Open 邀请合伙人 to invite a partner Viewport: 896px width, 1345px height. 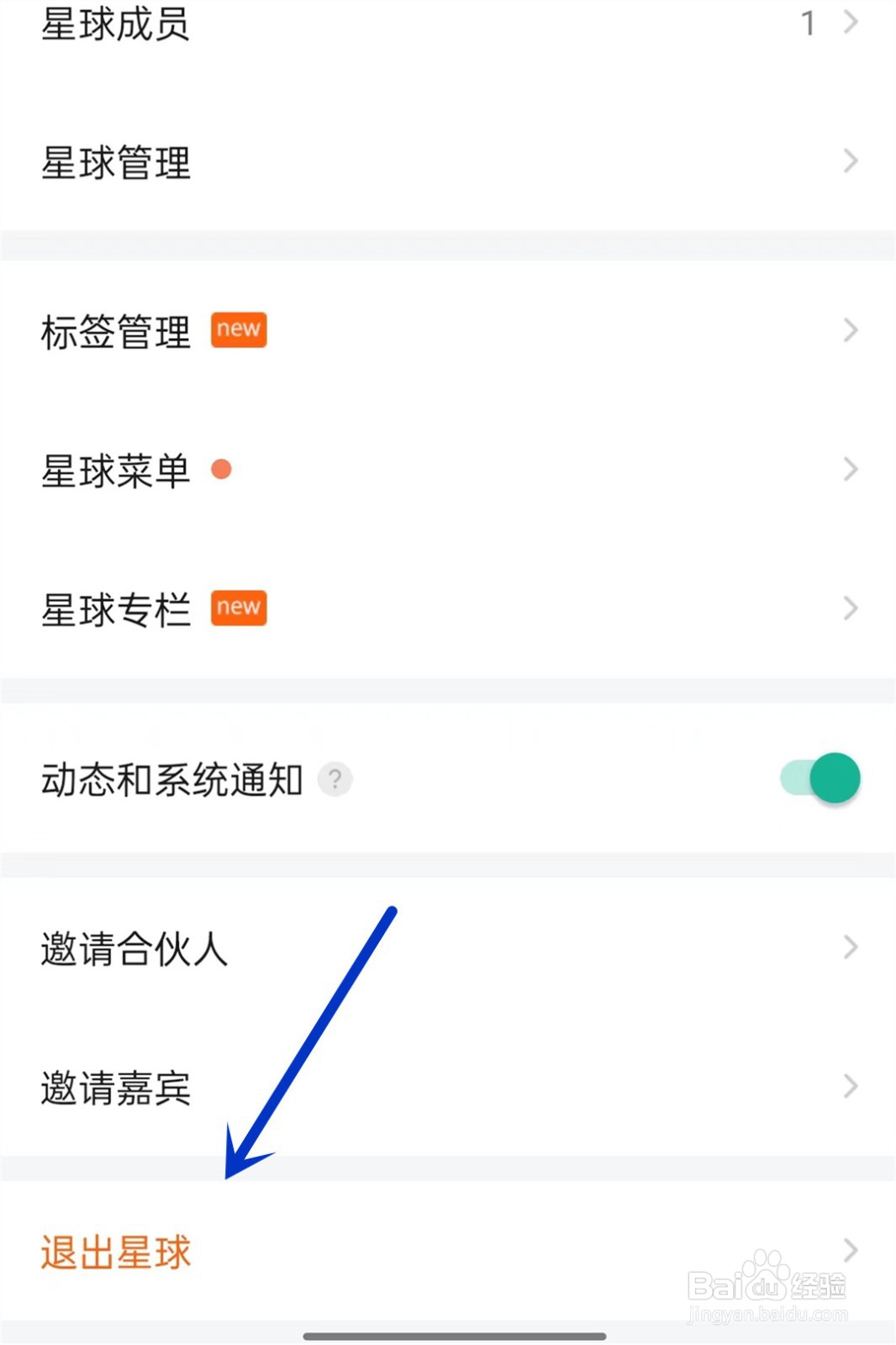(x=134, y=950)
